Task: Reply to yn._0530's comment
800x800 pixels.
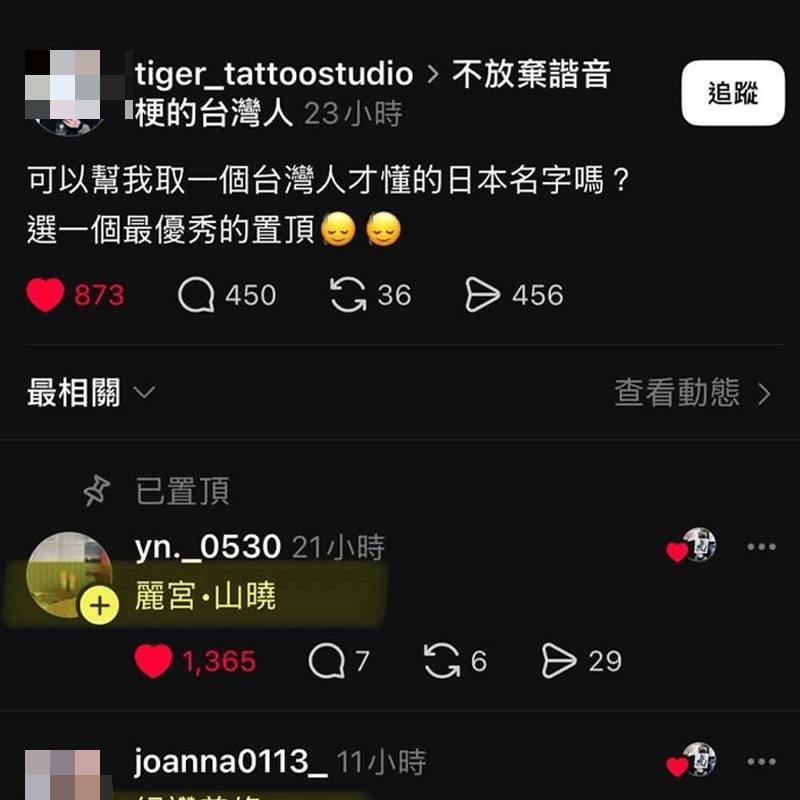Action: click(x=327, y=661)
